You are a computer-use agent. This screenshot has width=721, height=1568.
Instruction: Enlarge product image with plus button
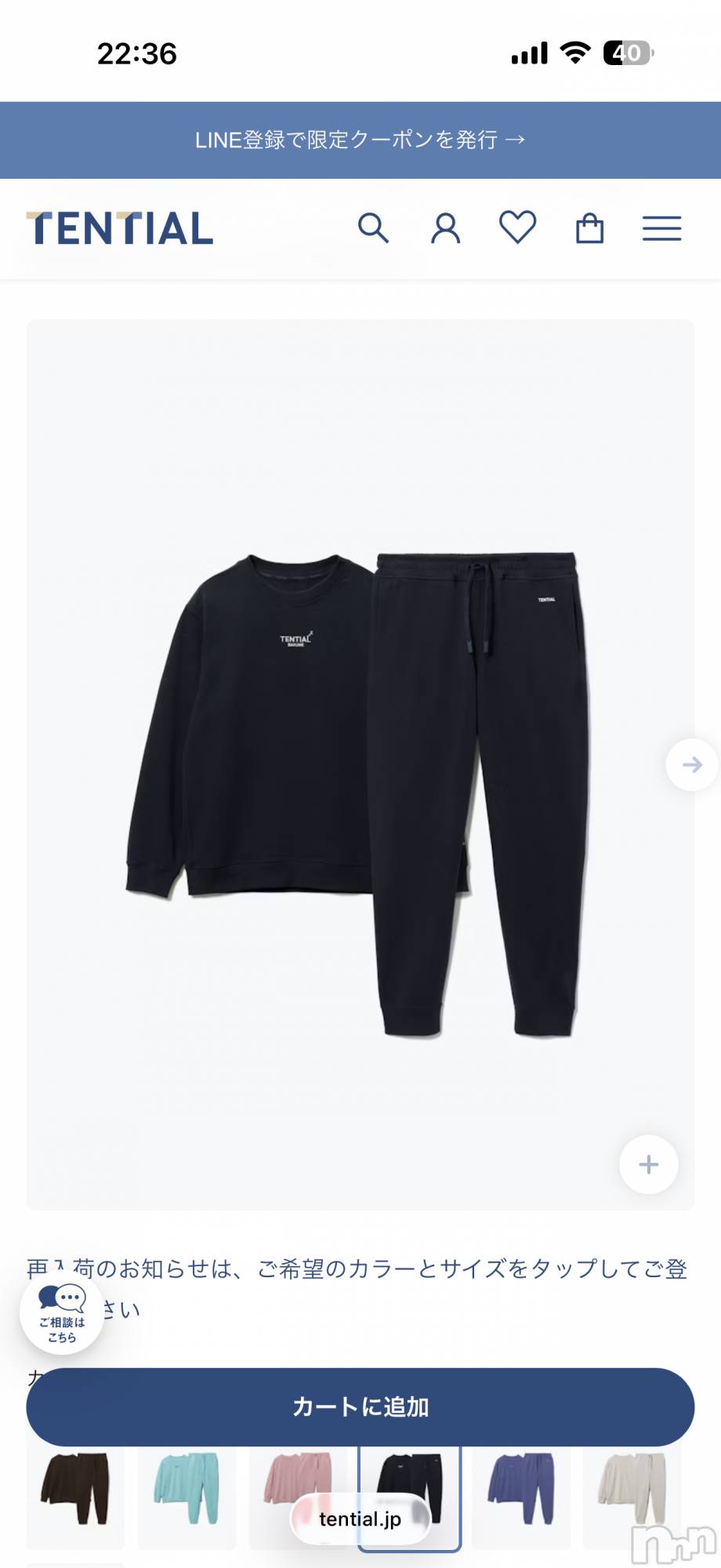tap(648, 1164)
